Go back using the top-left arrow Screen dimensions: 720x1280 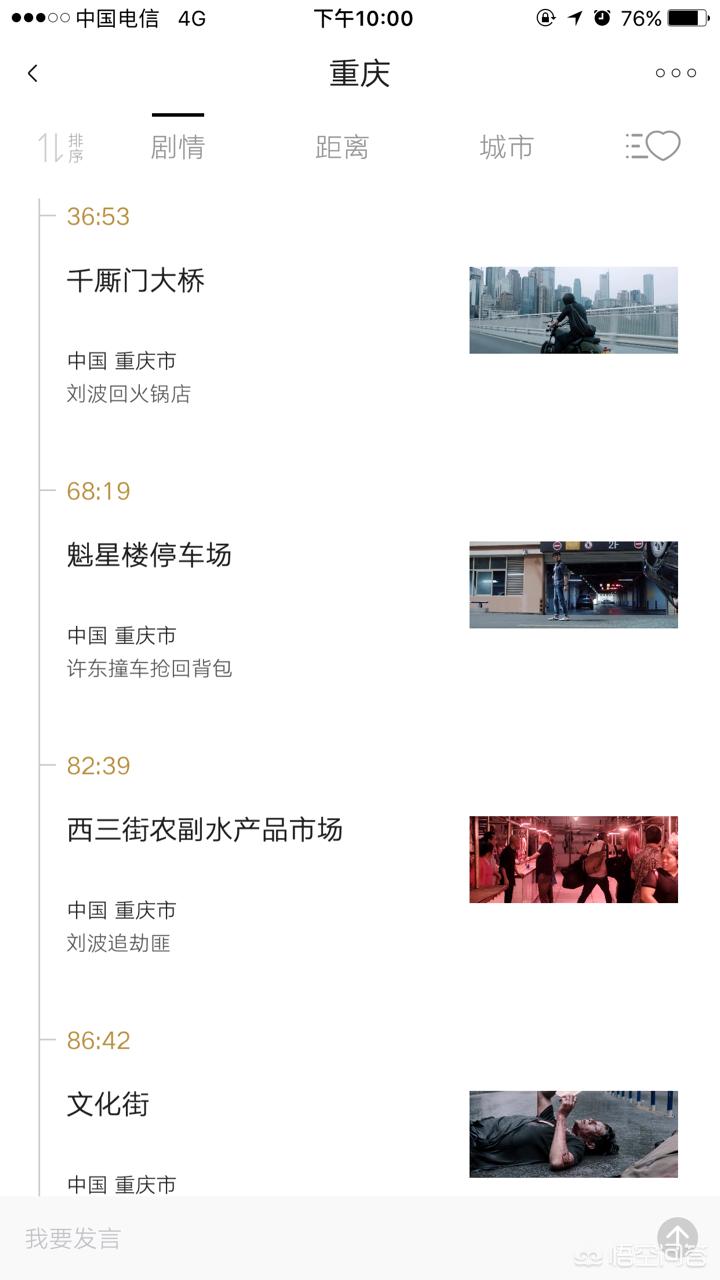33,73
